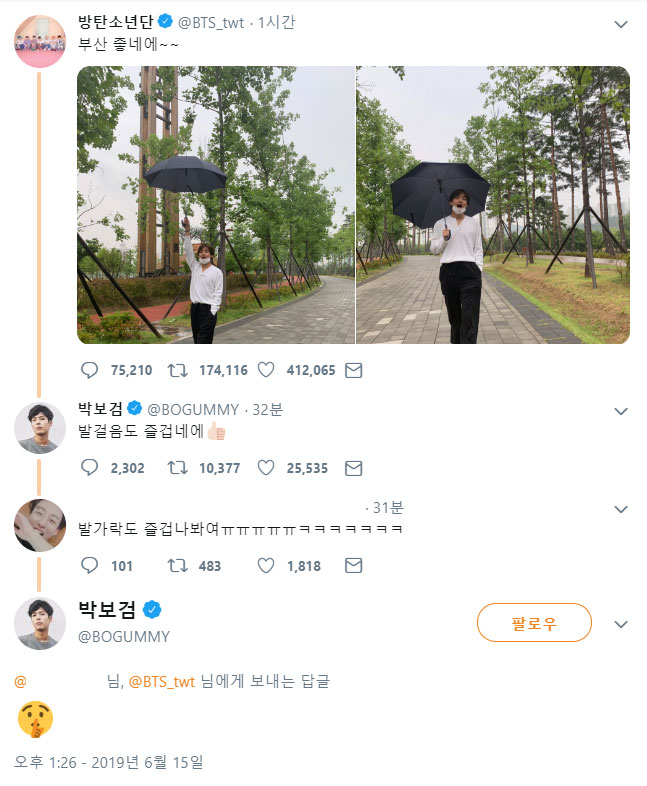Tap the 팔로우 follow button
This screenshot has height=786, width=647.
(x=534, y=623)
